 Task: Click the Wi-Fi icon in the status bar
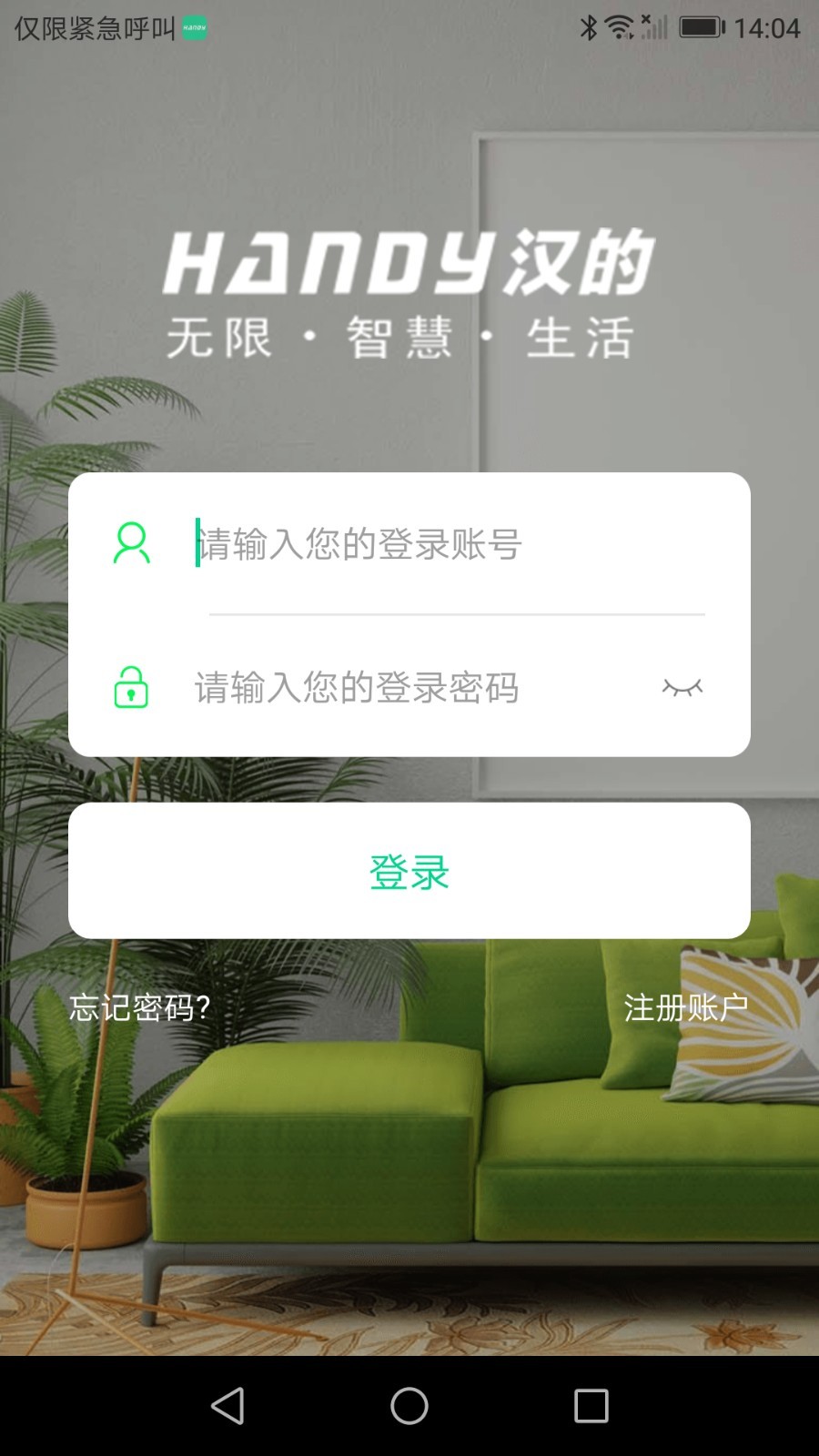pyautogui.click(x=622, y=28)
